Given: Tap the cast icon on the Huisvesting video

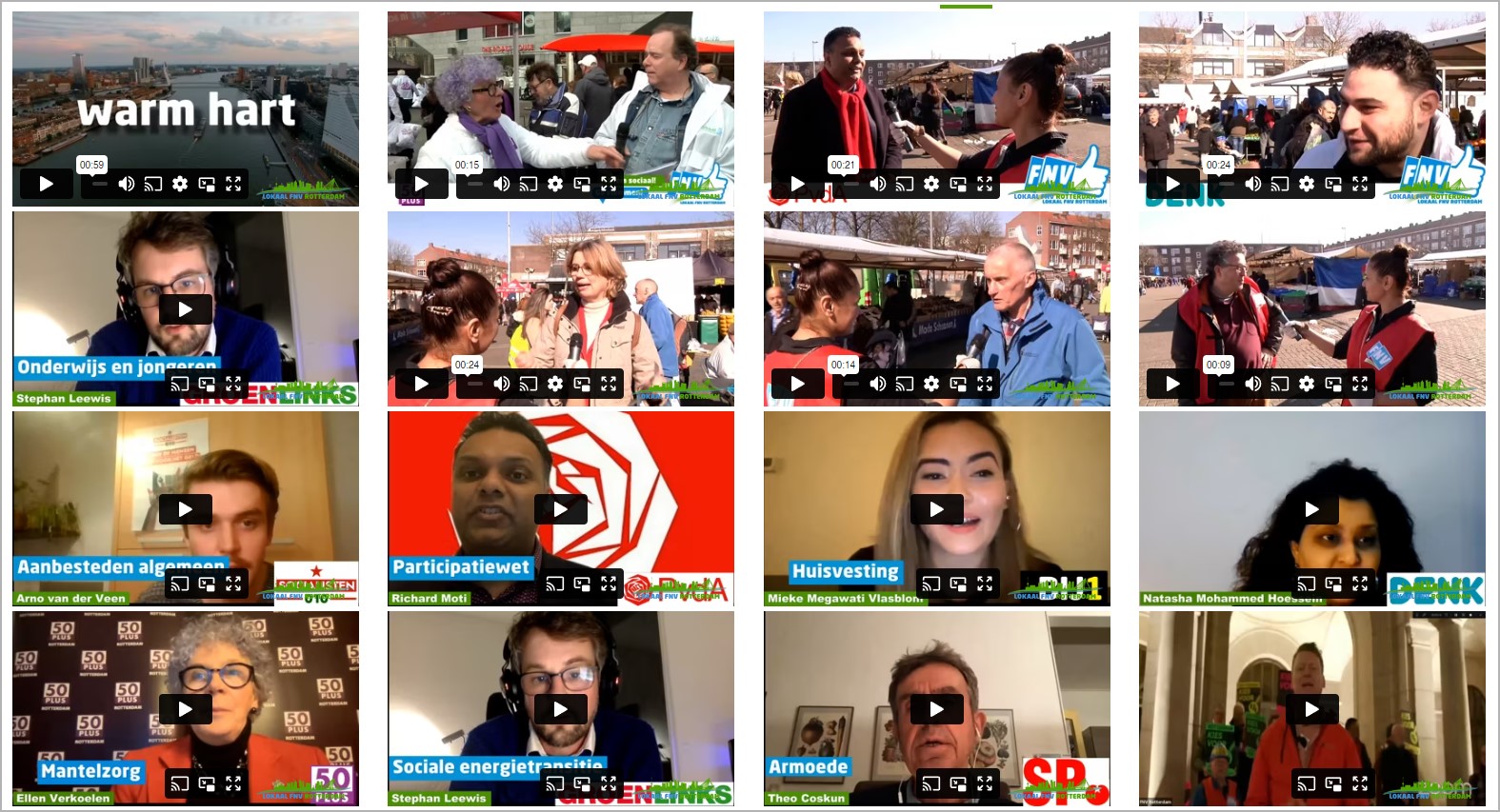Looking at the screenshot, I should click(930, 584).
